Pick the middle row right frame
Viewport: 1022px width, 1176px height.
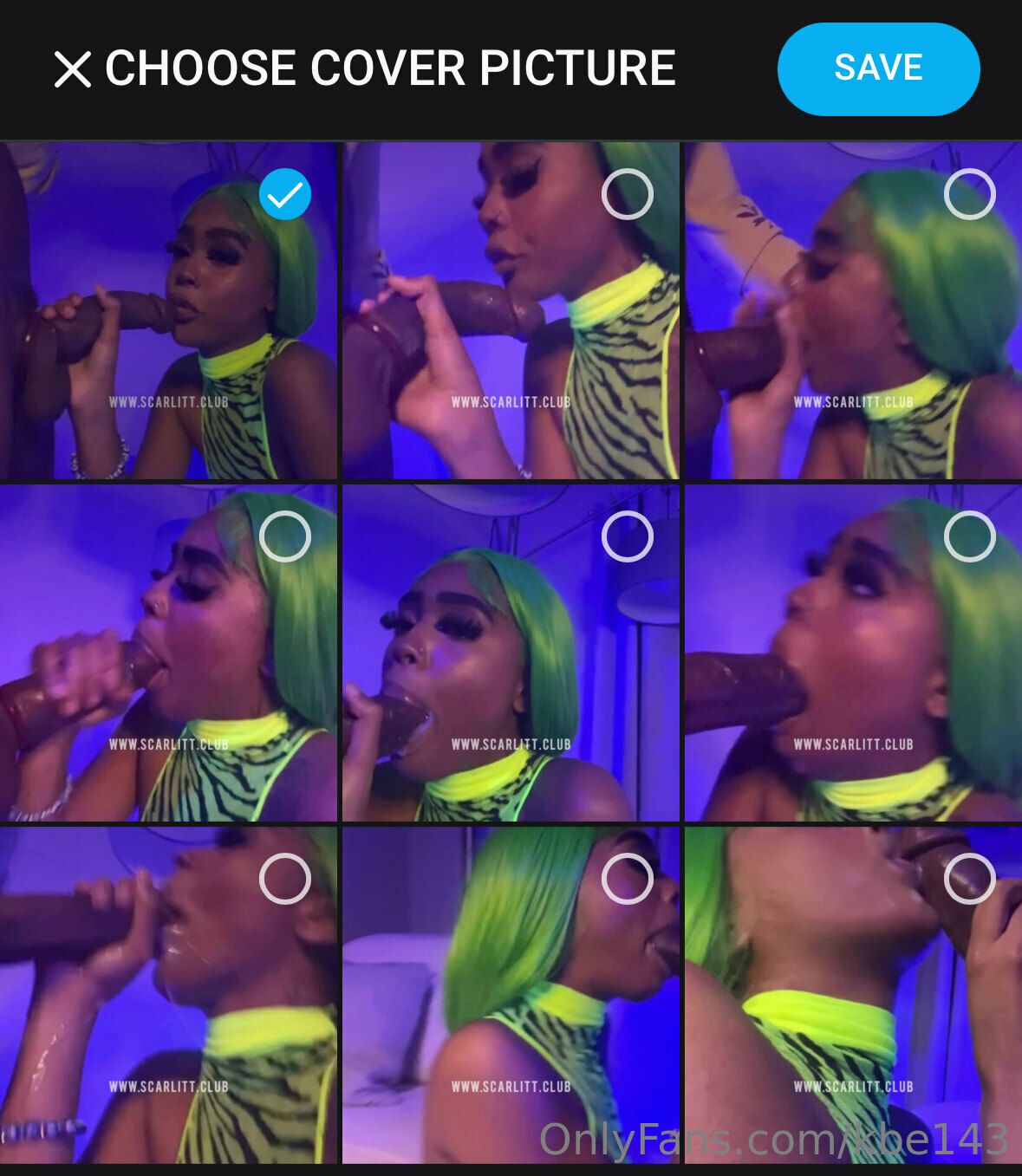[x=969, y=536]
